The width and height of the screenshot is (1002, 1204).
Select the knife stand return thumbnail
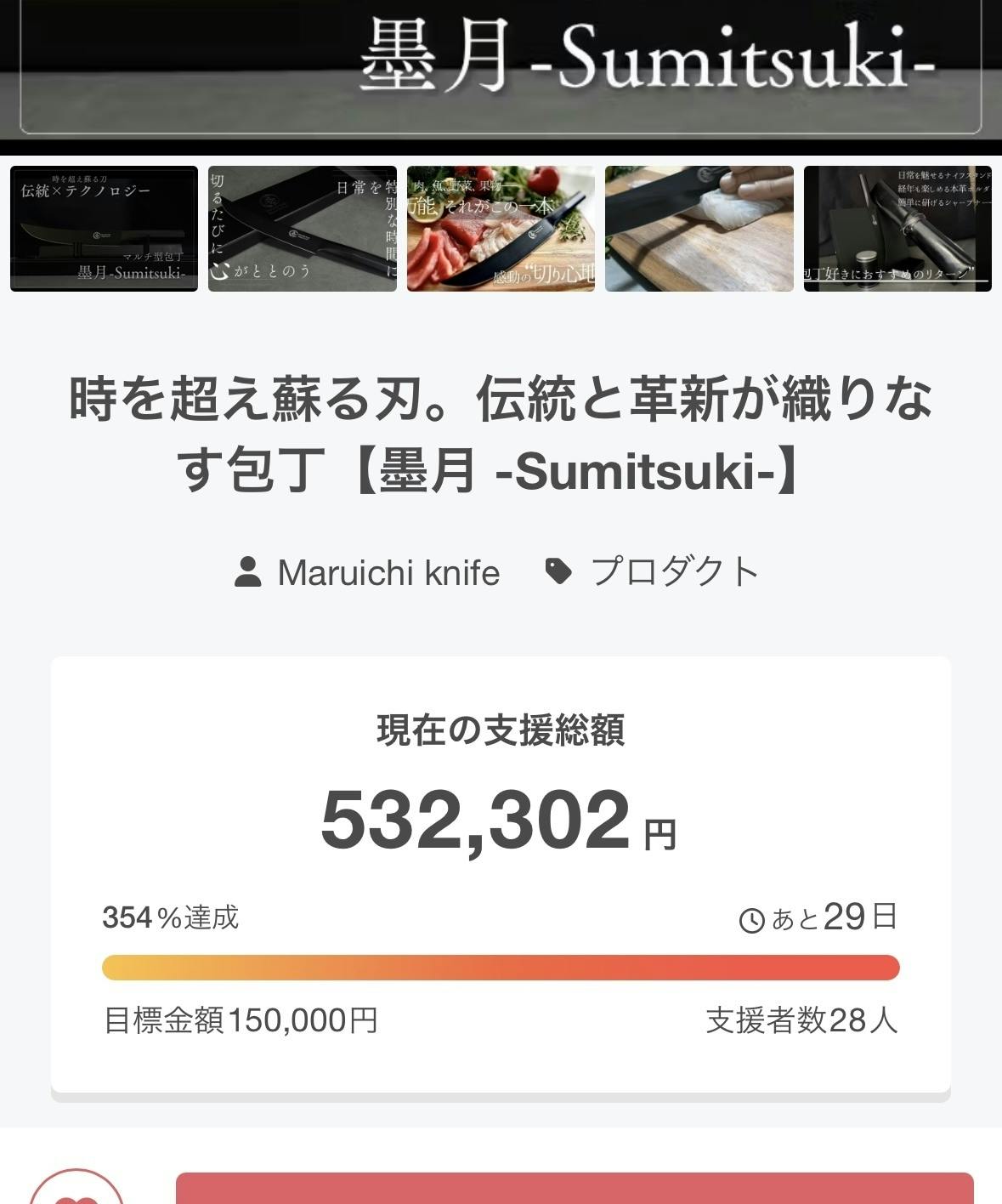pos(897,229)
